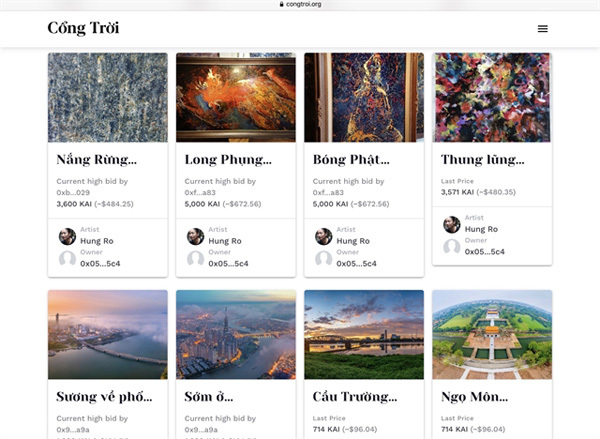
Task: Open owner 0x05...5c4 on Thung lũng card
Action: (481, 252)
